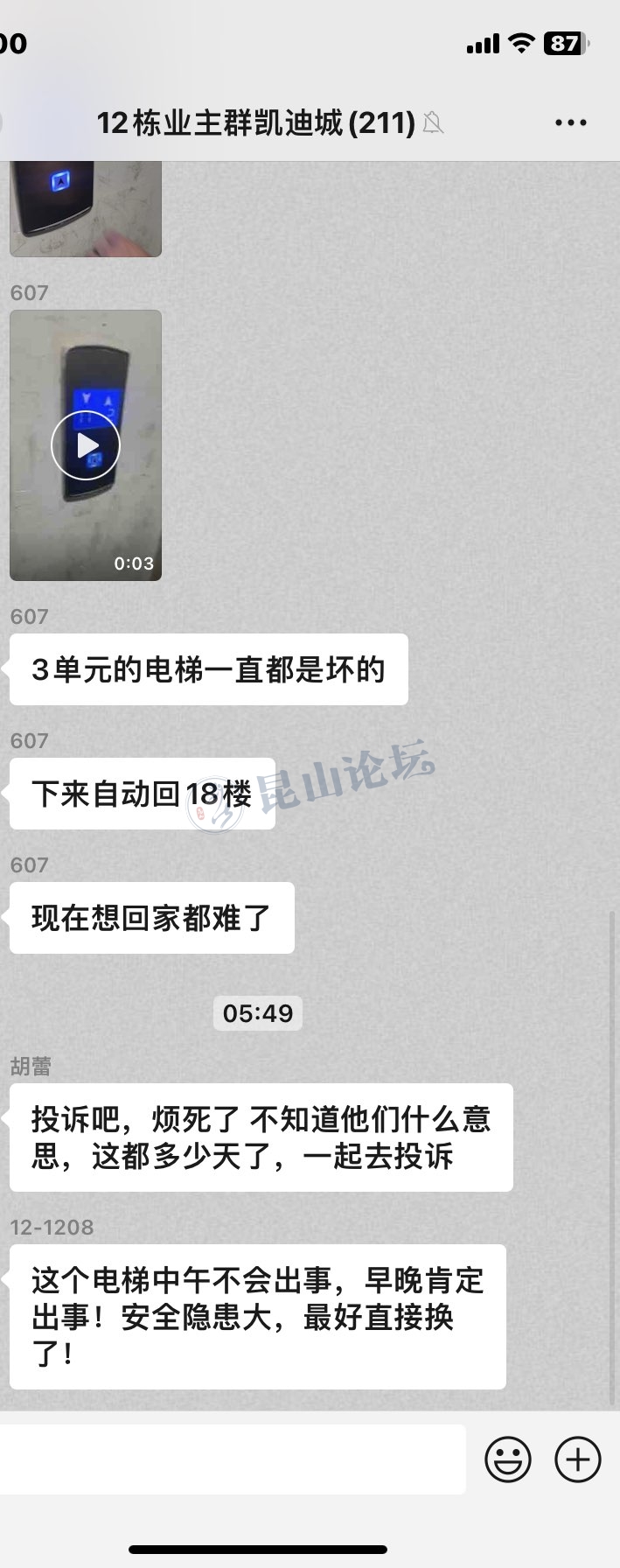Viewport: 620px width, 1568px height.
Task: Open the plus attachments menu
Action: (x=578, y=1459)
